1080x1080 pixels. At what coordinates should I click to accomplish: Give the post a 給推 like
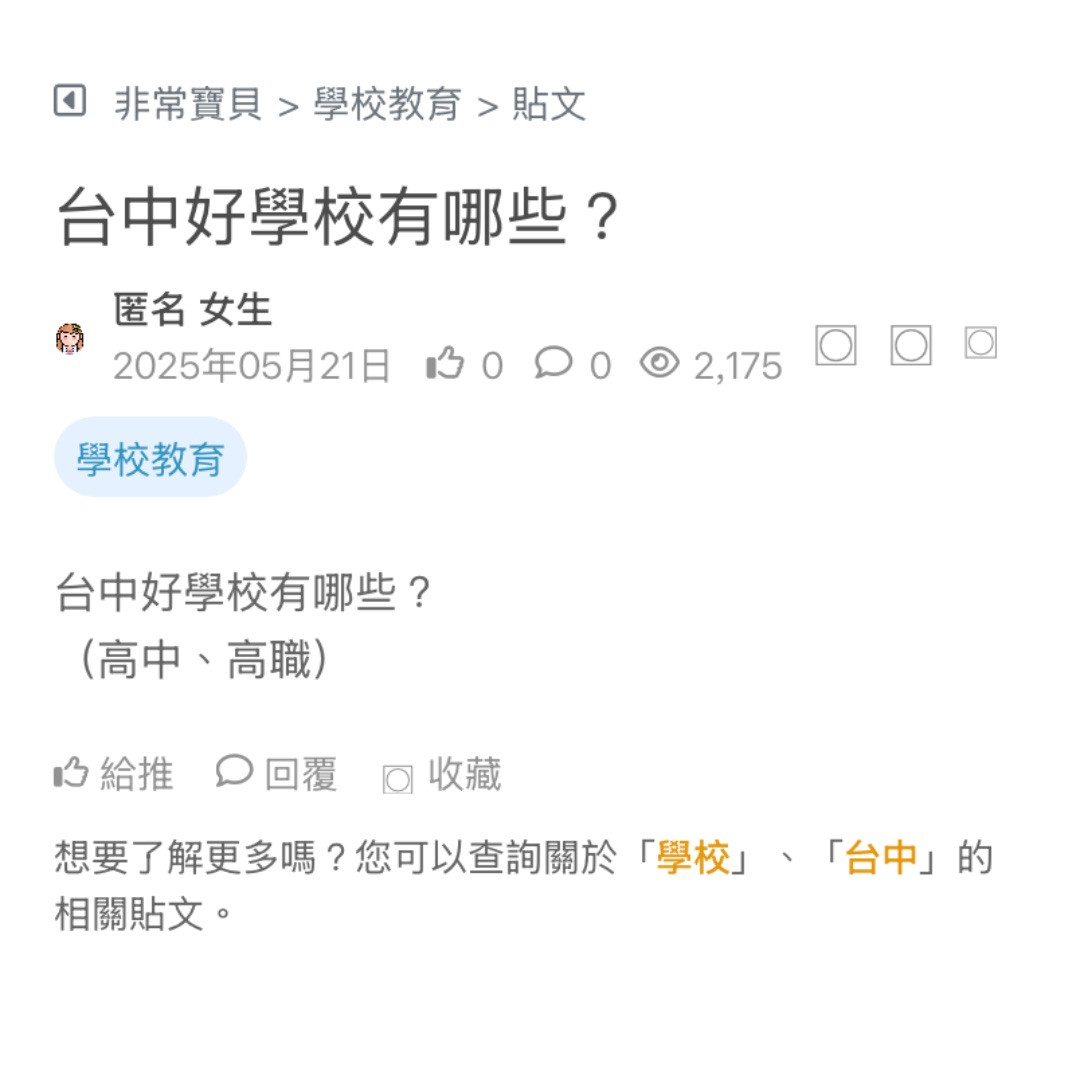114,775
